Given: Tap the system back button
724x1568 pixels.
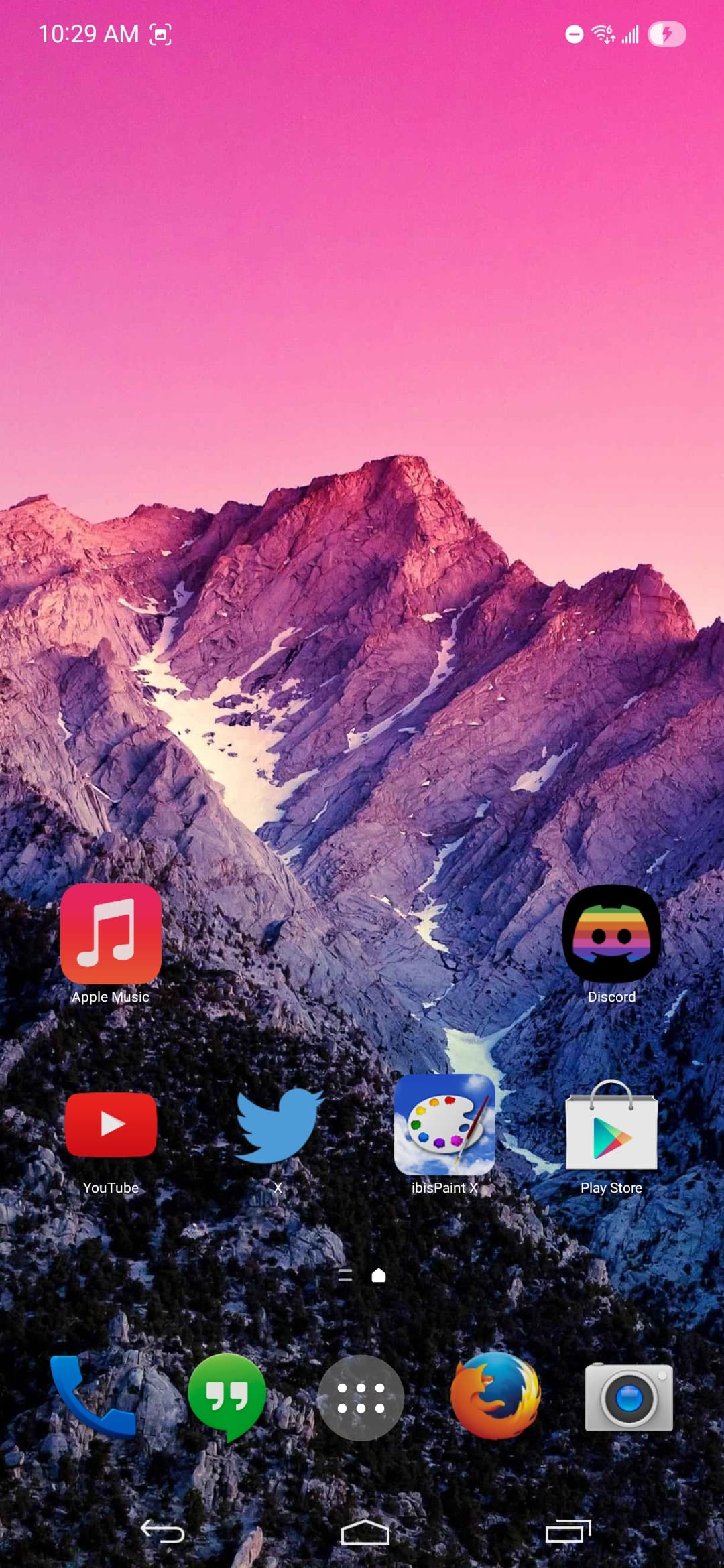Looking at the screenshot, I should [162, 1532].
